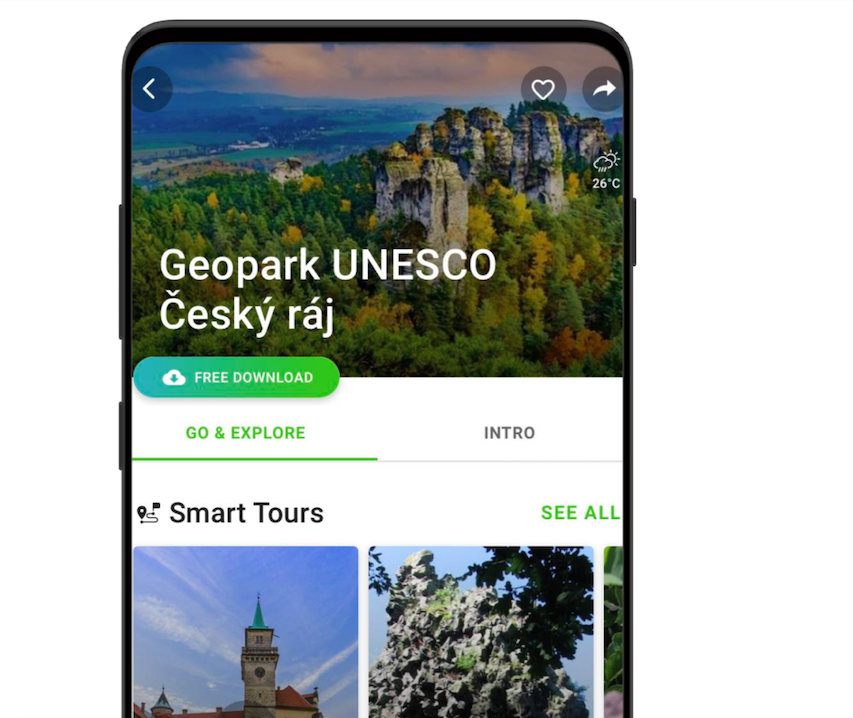Open the Smart Tour card with castle tower
This screenshot has height=718, width=853.
246,632
